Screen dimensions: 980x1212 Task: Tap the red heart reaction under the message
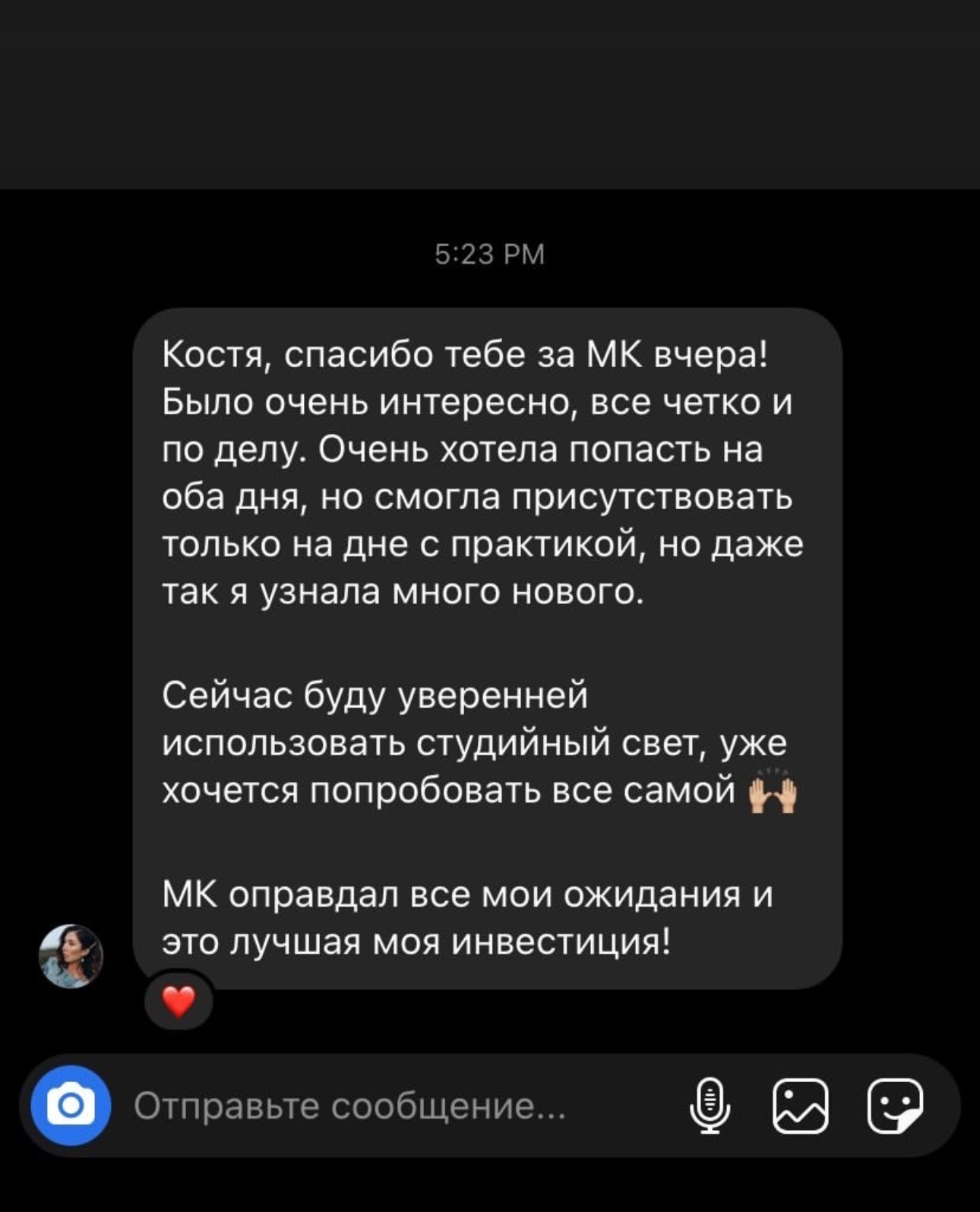click(x=180, y=1000)
